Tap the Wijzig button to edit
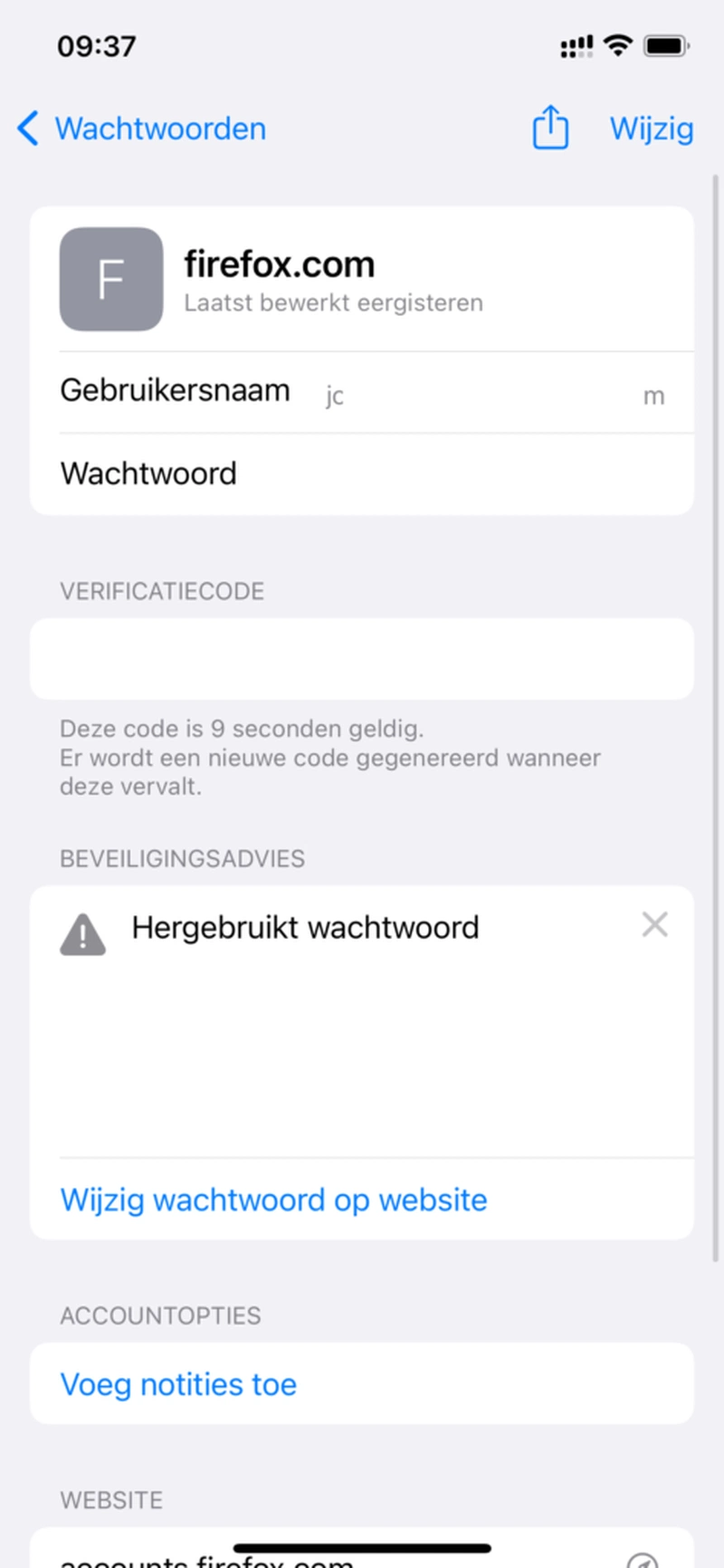This screenshot has height=1568, width=724. point(651,129)
